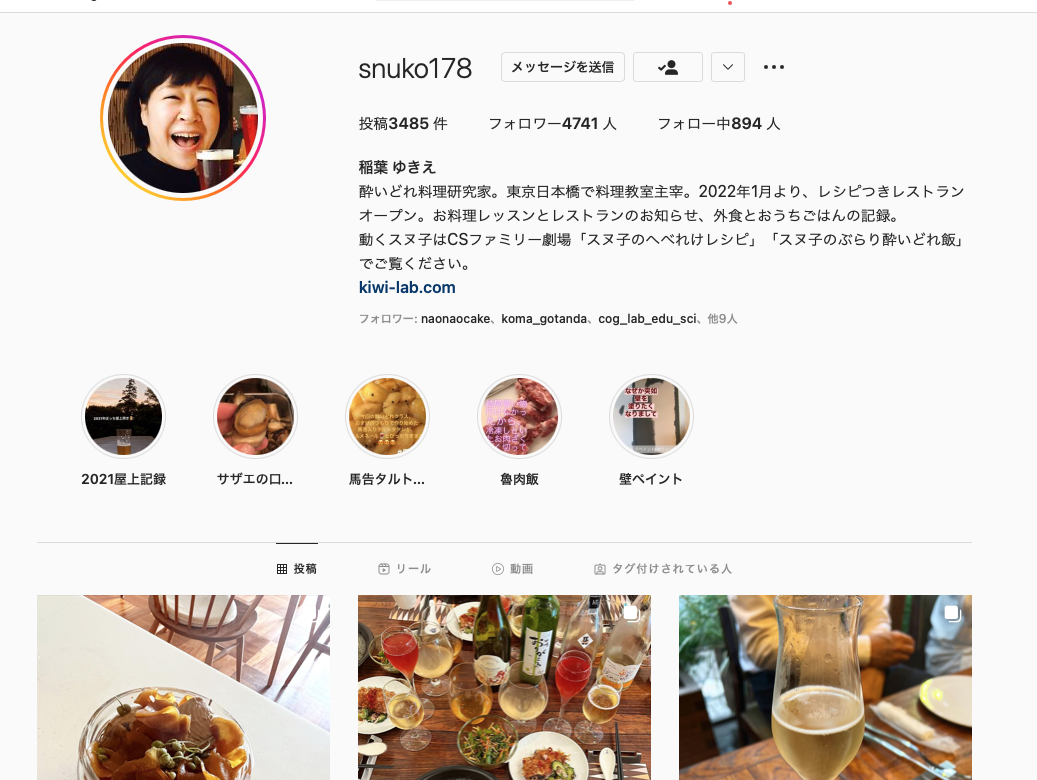Open the サザエの口 highlight
Viewport: 1037px width, 780px height.
(x=255, y=417)
